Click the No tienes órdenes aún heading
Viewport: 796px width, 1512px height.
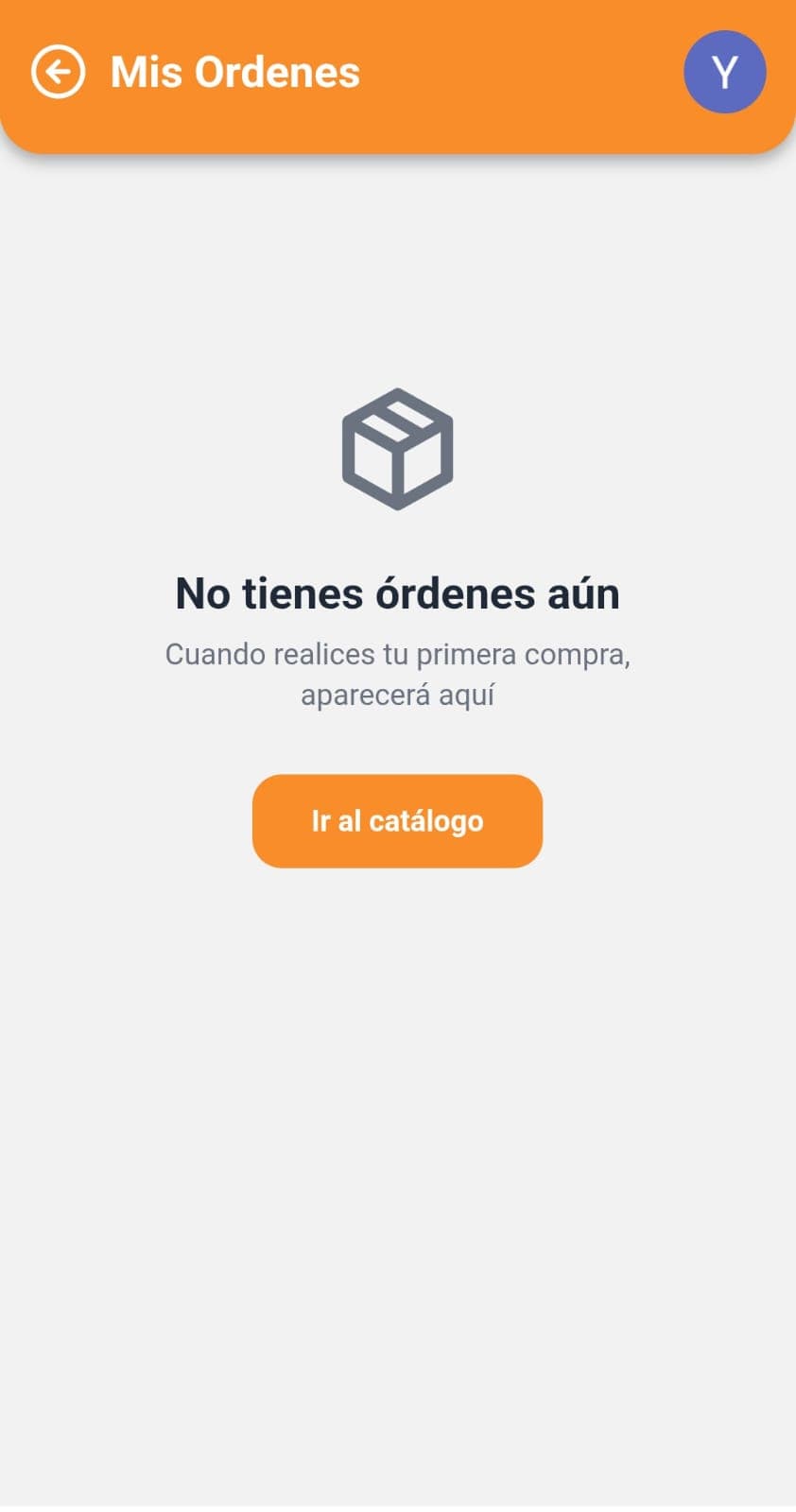coord(397,593)
